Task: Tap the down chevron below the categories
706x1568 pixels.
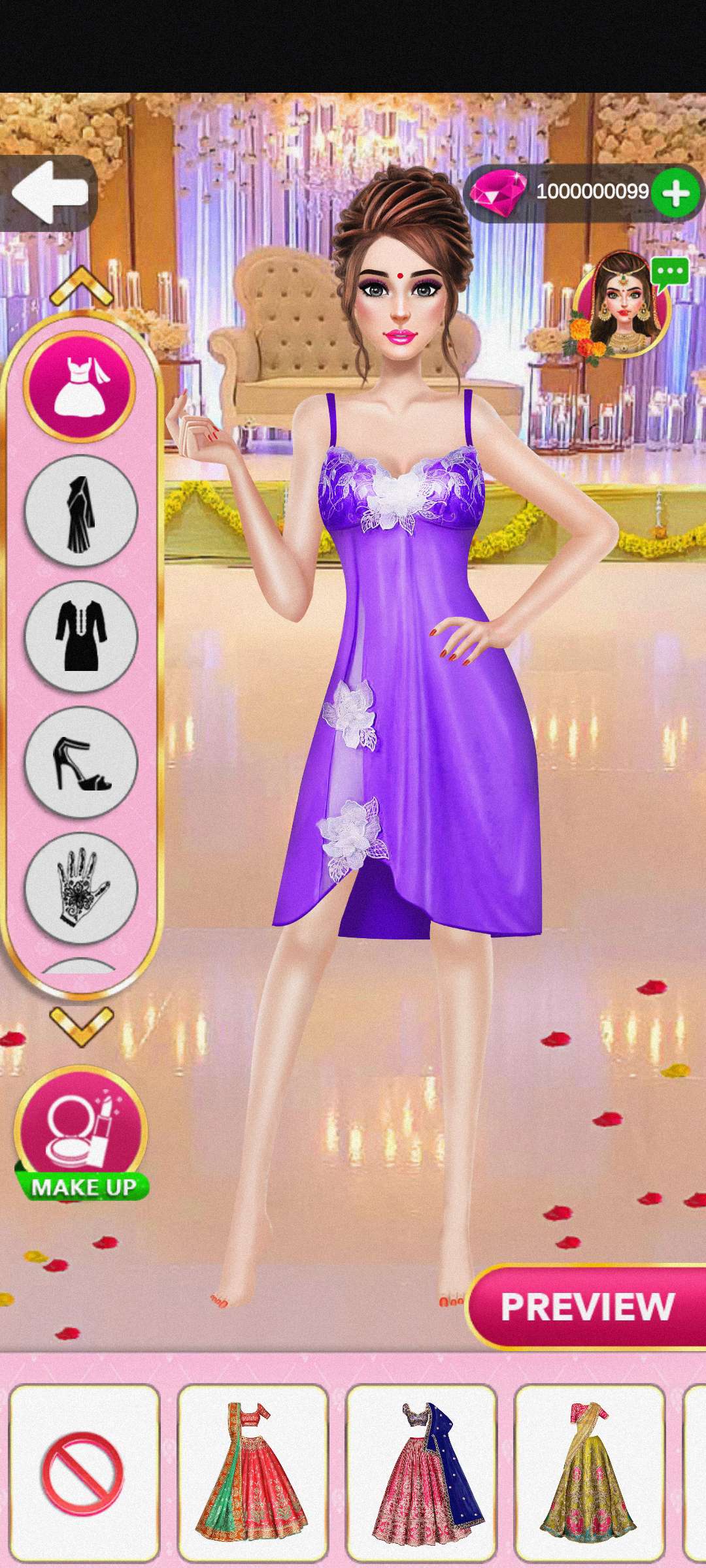Action: [x=81, y=1026]
